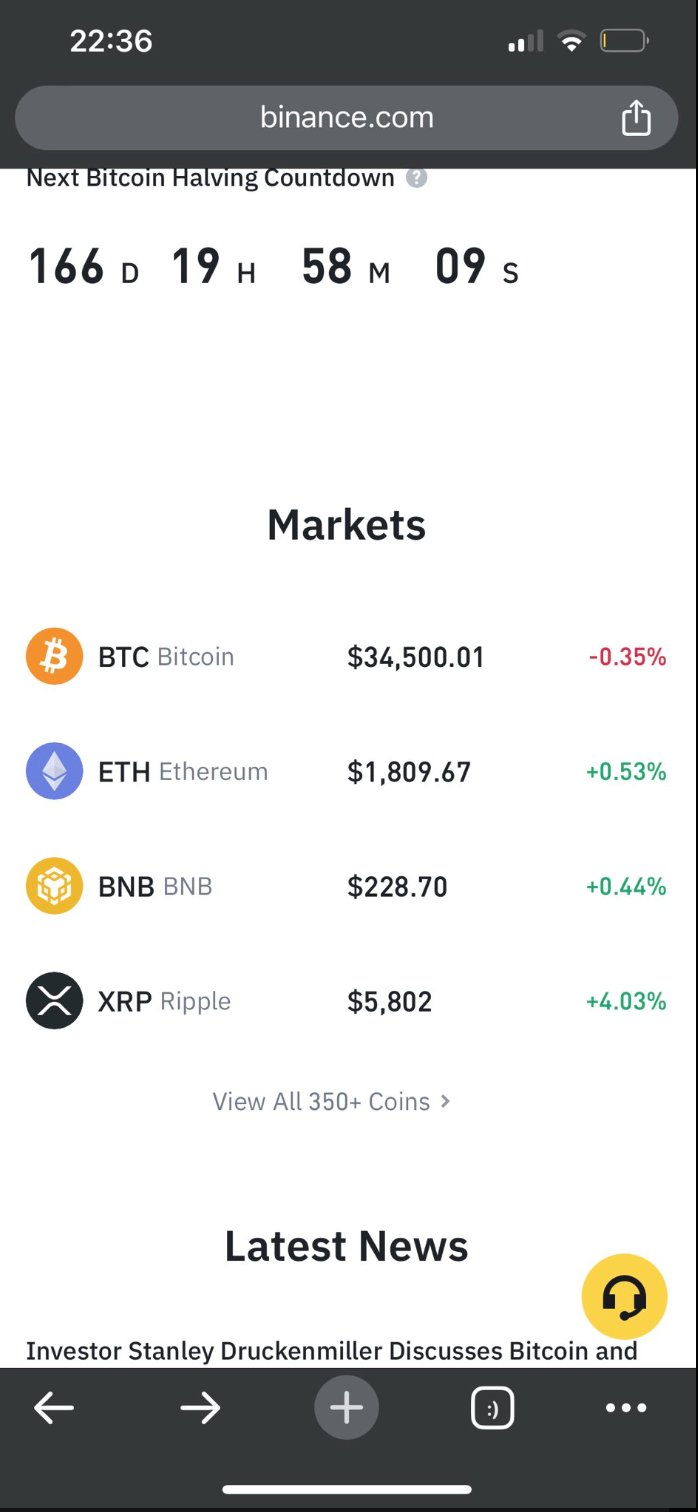Image resolution: width=698 pixels, height=1512 pixels.
Task: Open a new browser tab
Action: tap(346, 1408)
